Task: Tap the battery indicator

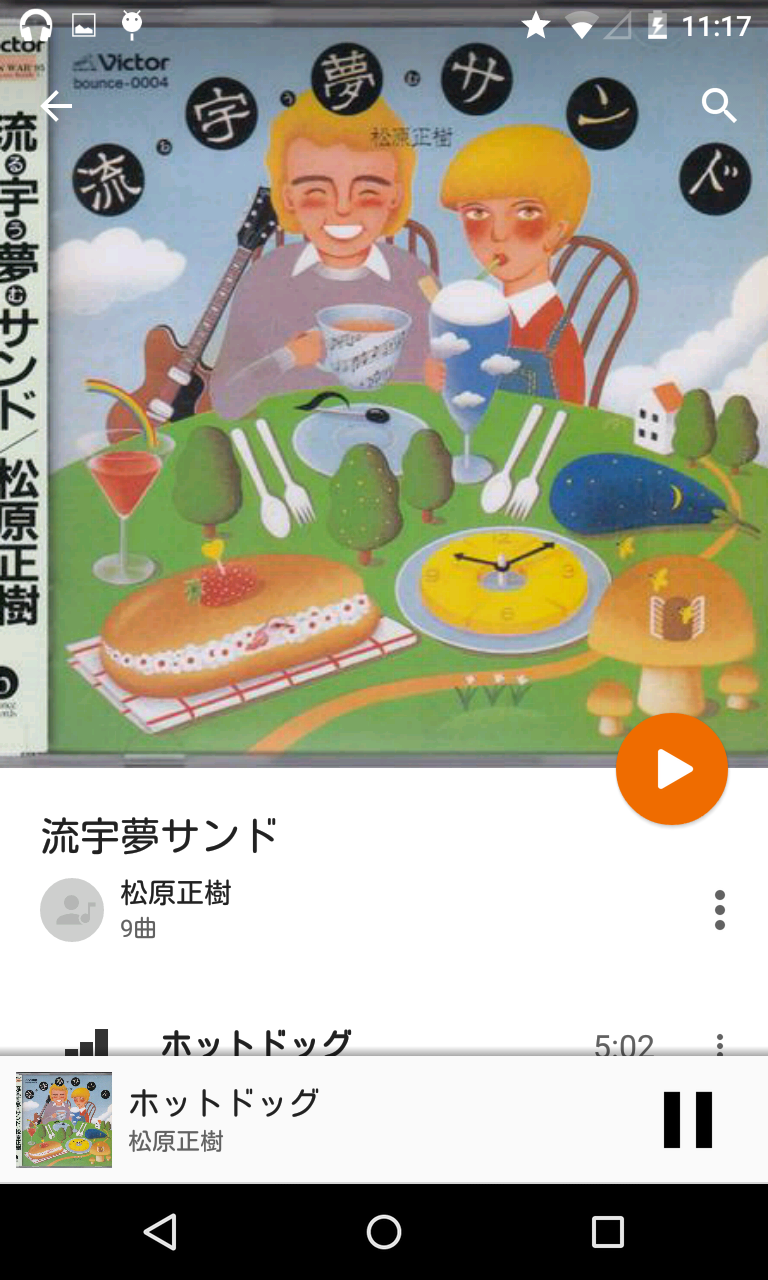Action: pos(657,25)
